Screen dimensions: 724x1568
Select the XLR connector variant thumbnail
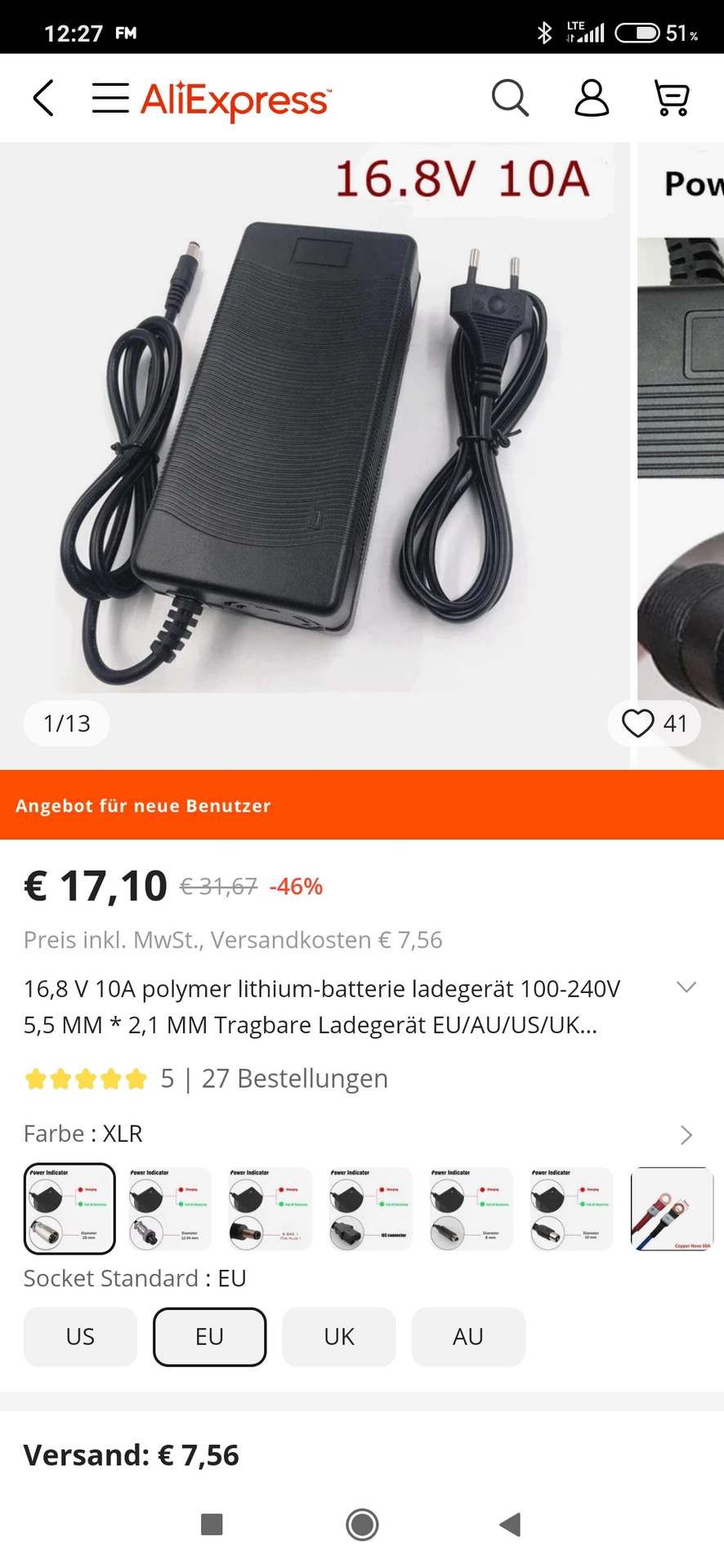[x=69, y=1208]
